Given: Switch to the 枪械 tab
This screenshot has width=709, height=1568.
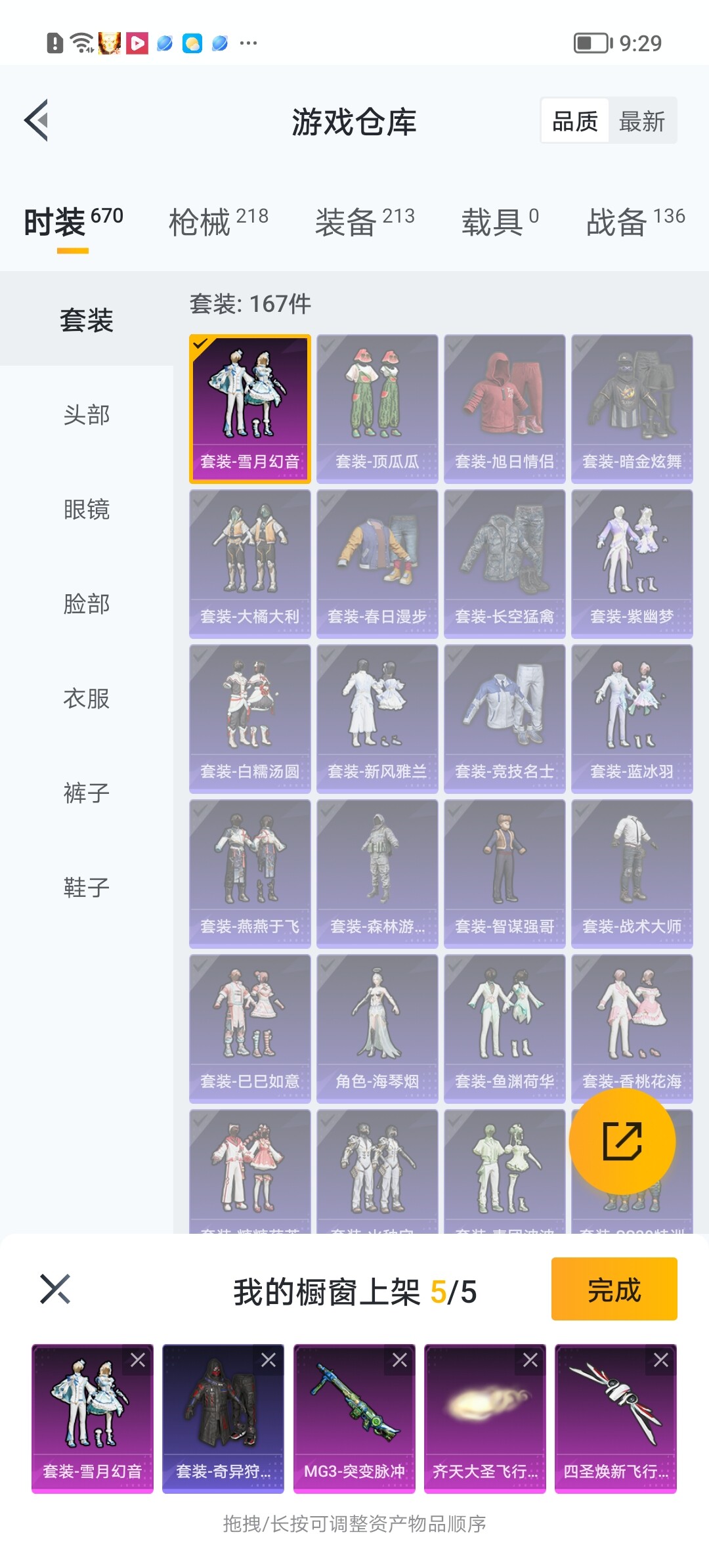Looking at the screenshot, I should coord(219,221).
